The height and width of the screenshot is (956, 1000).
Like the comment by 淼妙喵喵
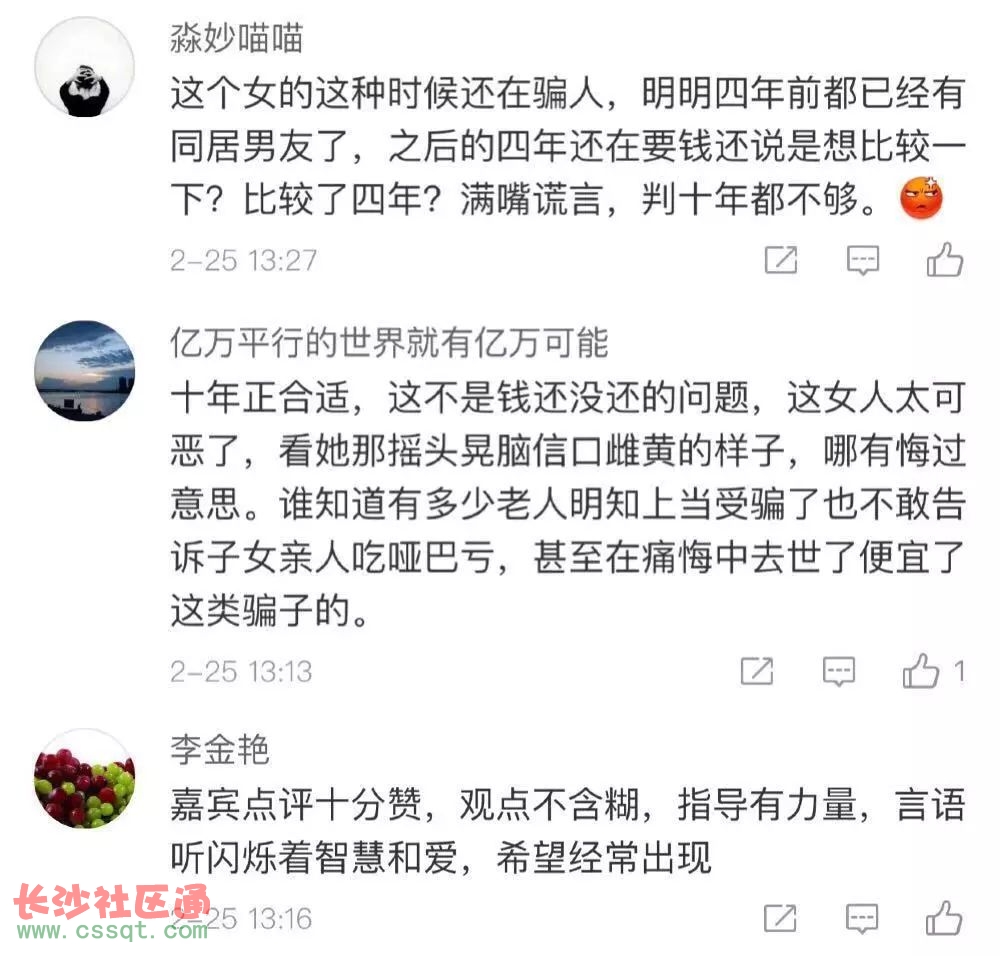(x=944, y=261)
